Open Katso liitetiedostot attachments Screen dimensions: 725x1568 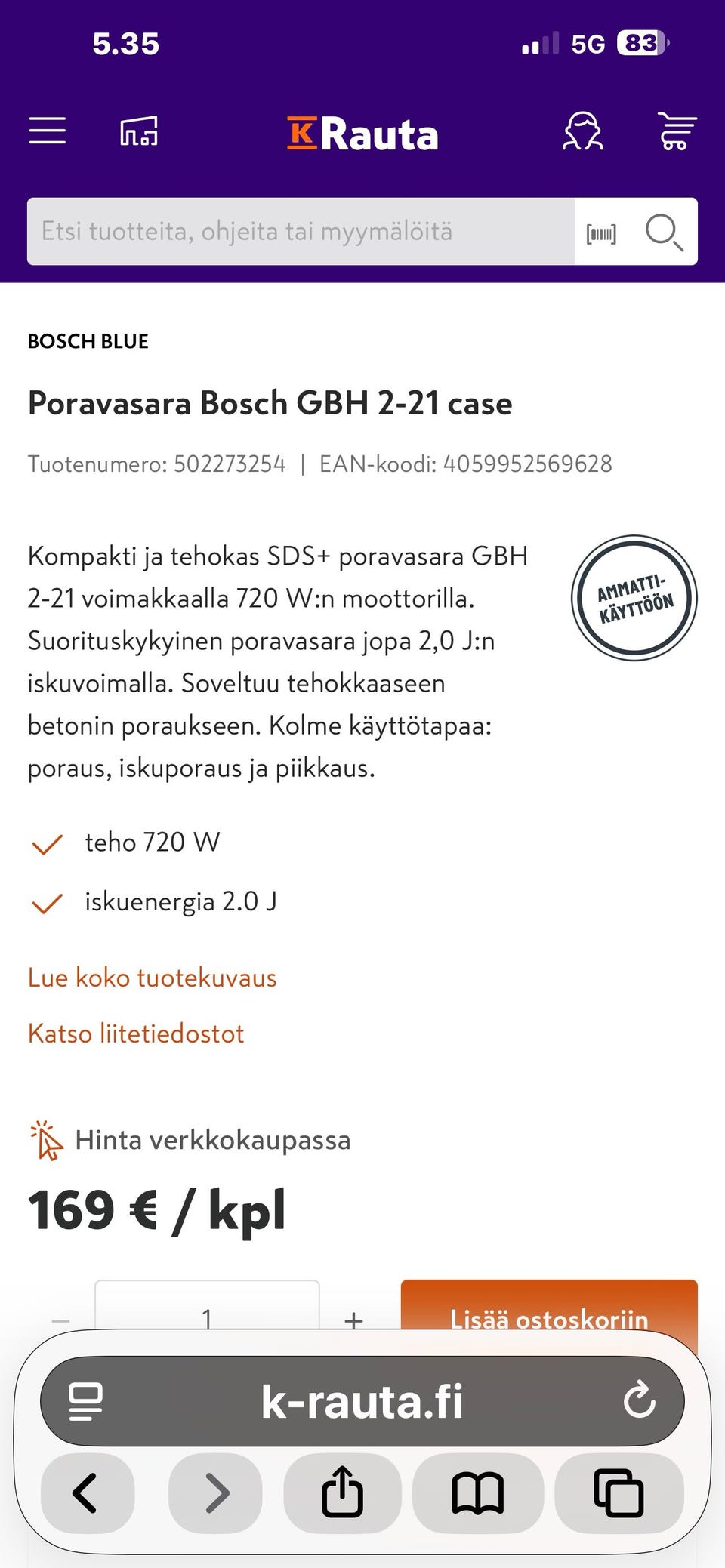coord(136,1032)
